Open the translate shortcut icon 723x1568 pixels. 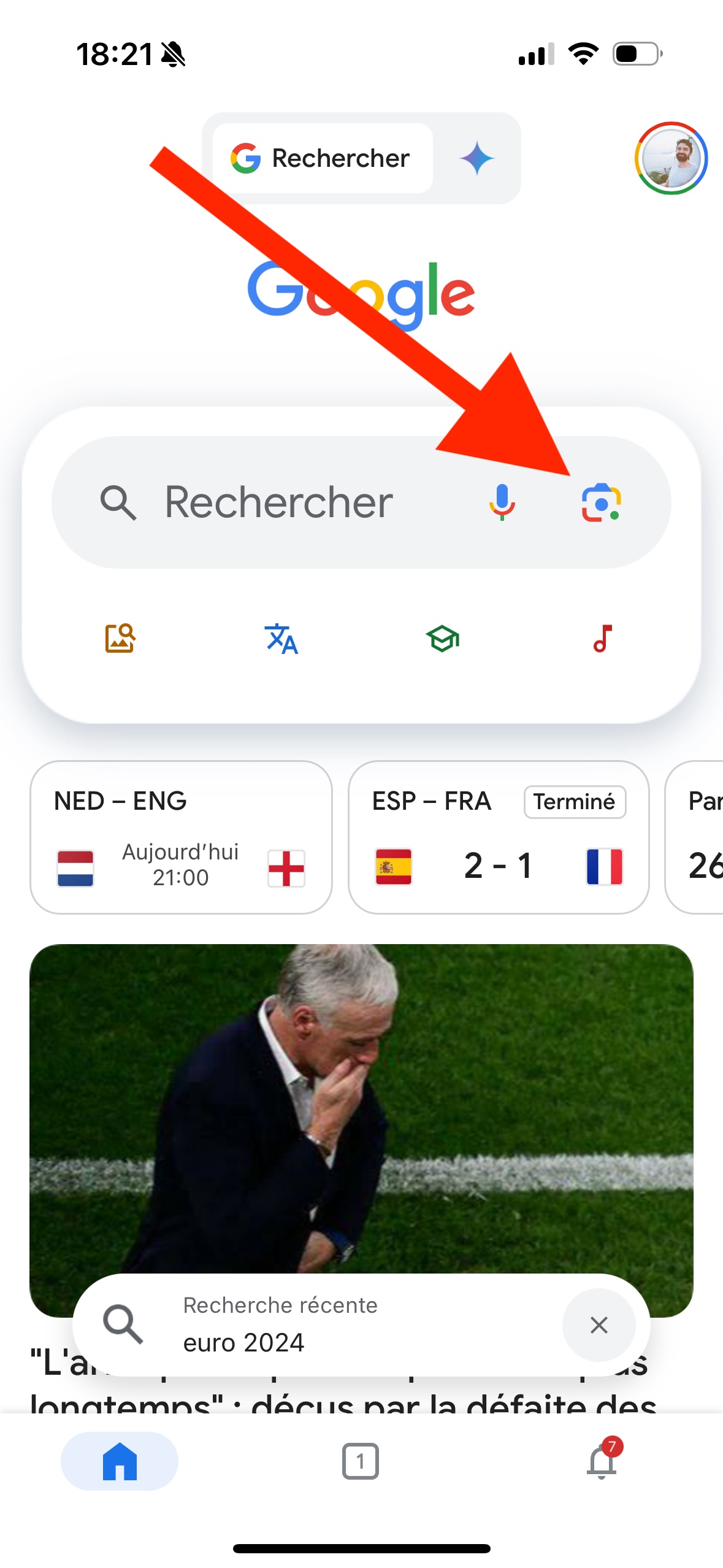(x=281, y=639)
